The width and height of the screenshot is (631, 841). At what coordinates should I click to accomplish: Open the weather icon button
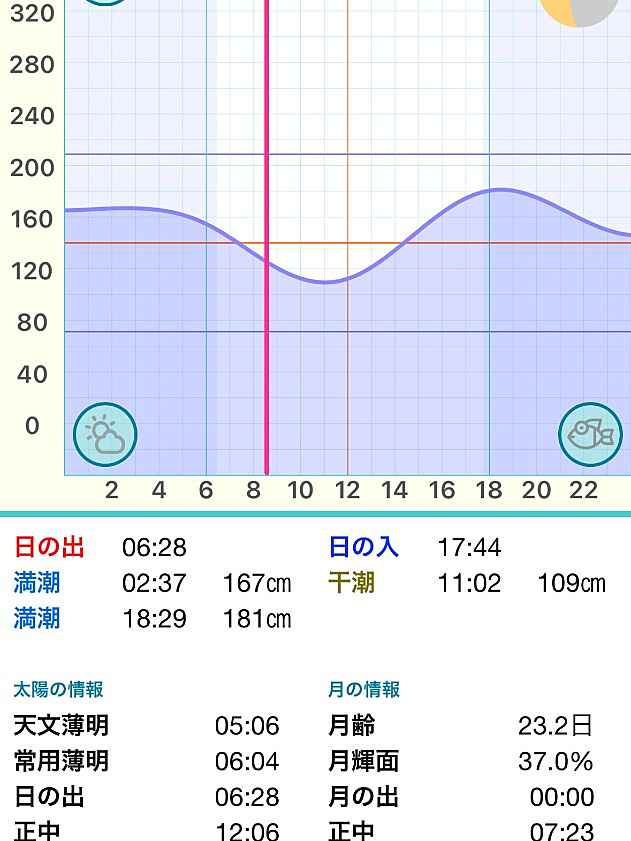tap(105, 435)
